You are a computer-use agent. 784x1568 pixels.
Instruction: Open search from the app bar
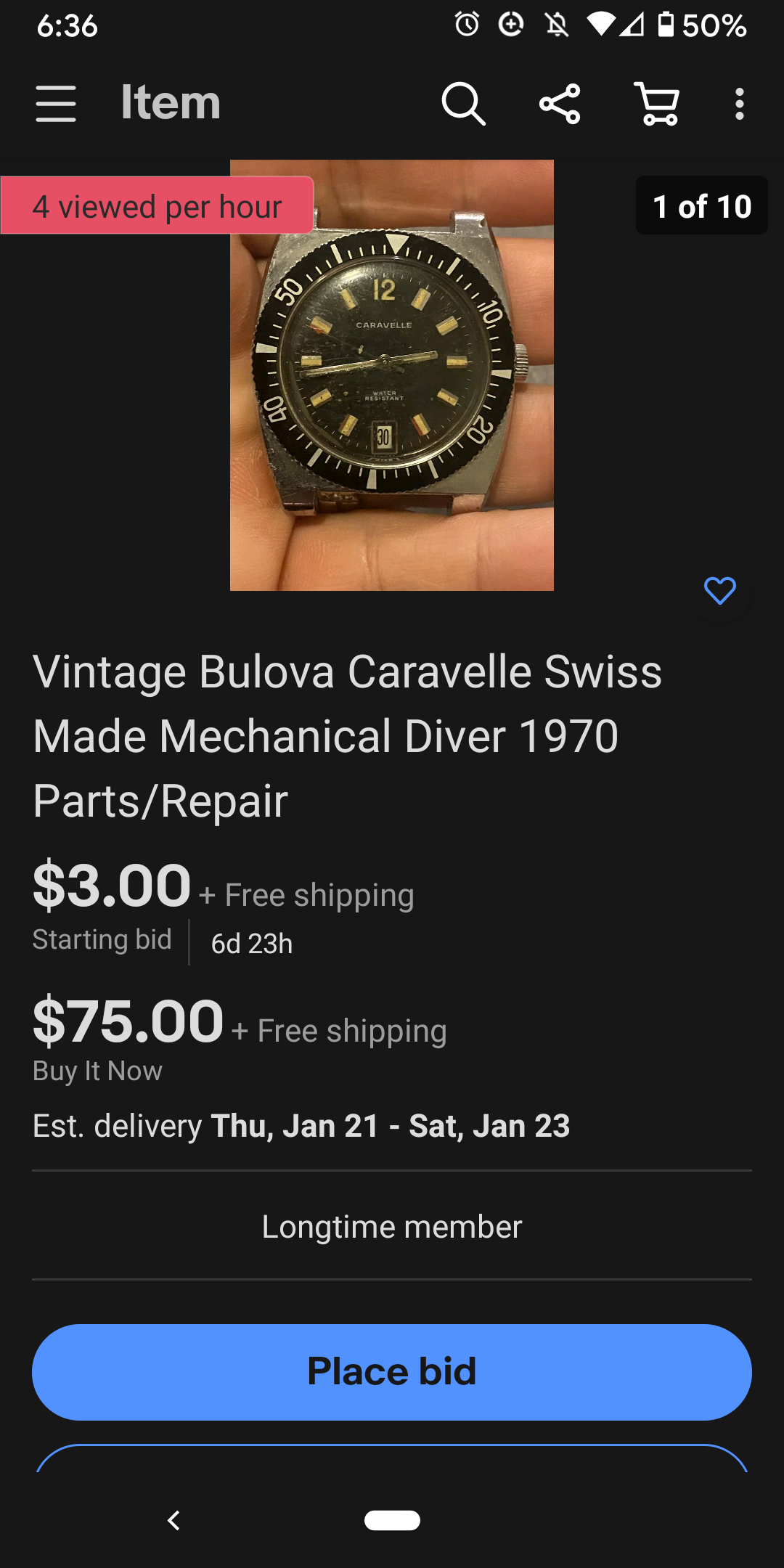click(x=463, y=104)
